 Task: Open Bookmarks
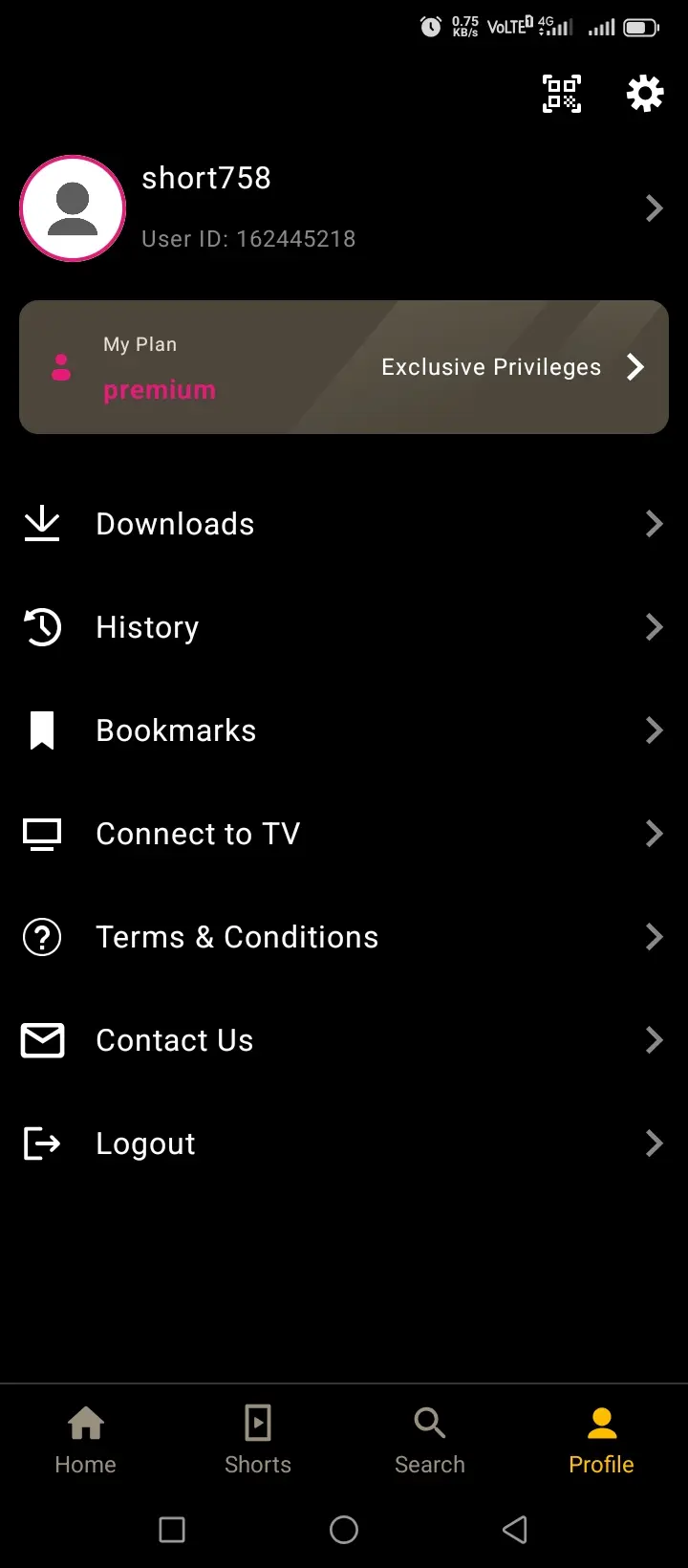point(344,730)
